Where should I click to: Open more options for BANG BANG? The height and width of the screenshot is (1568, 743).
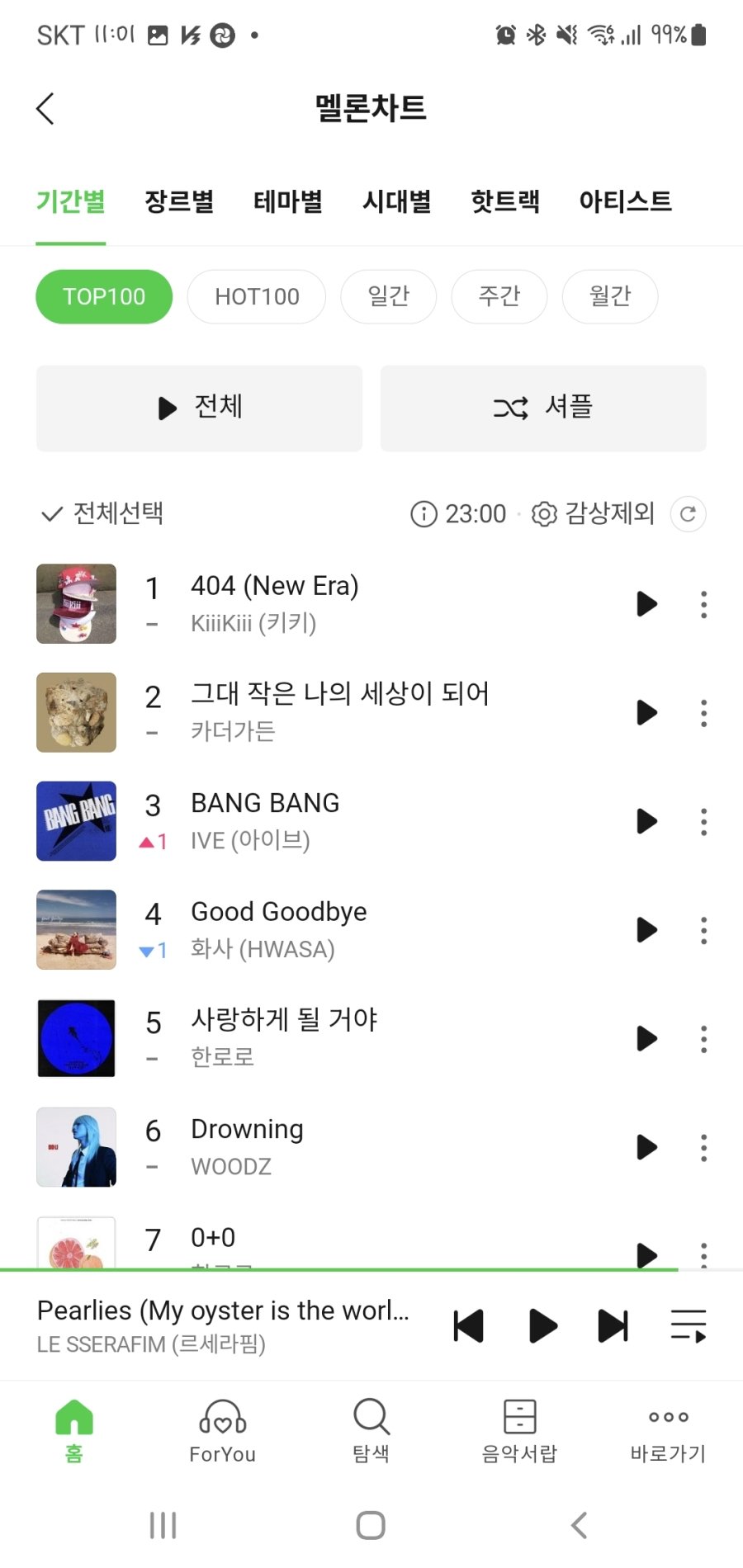point(703,822)
